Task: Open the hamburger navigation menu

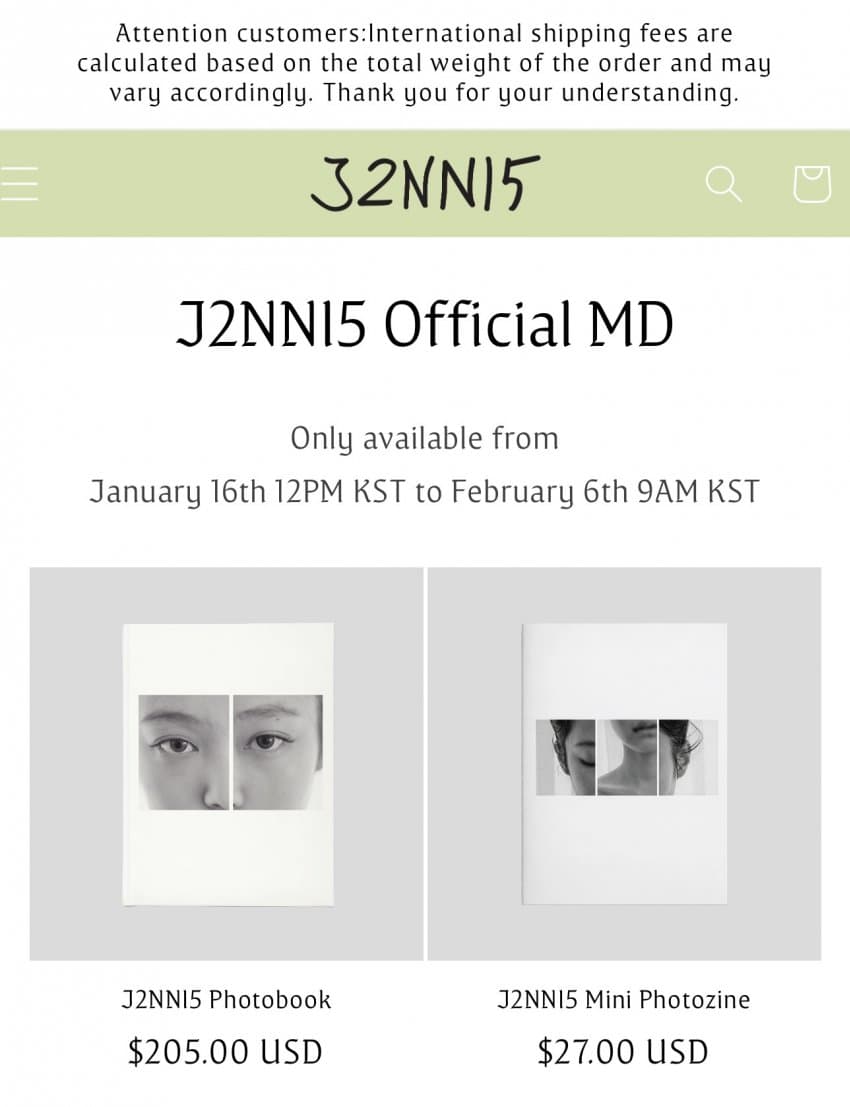Action: click(18, 184)
